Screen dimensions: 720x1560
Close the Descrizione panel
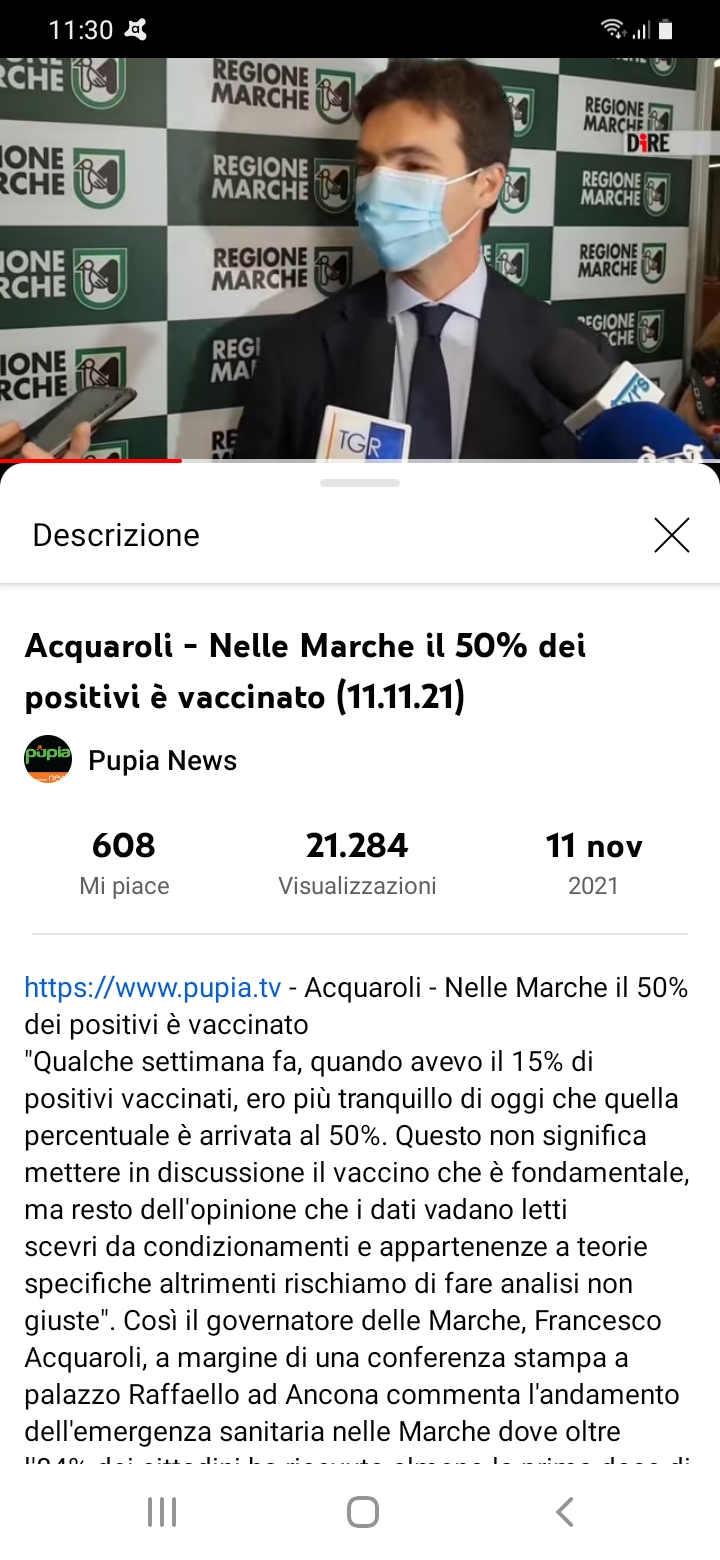click(x=671, y=535)
